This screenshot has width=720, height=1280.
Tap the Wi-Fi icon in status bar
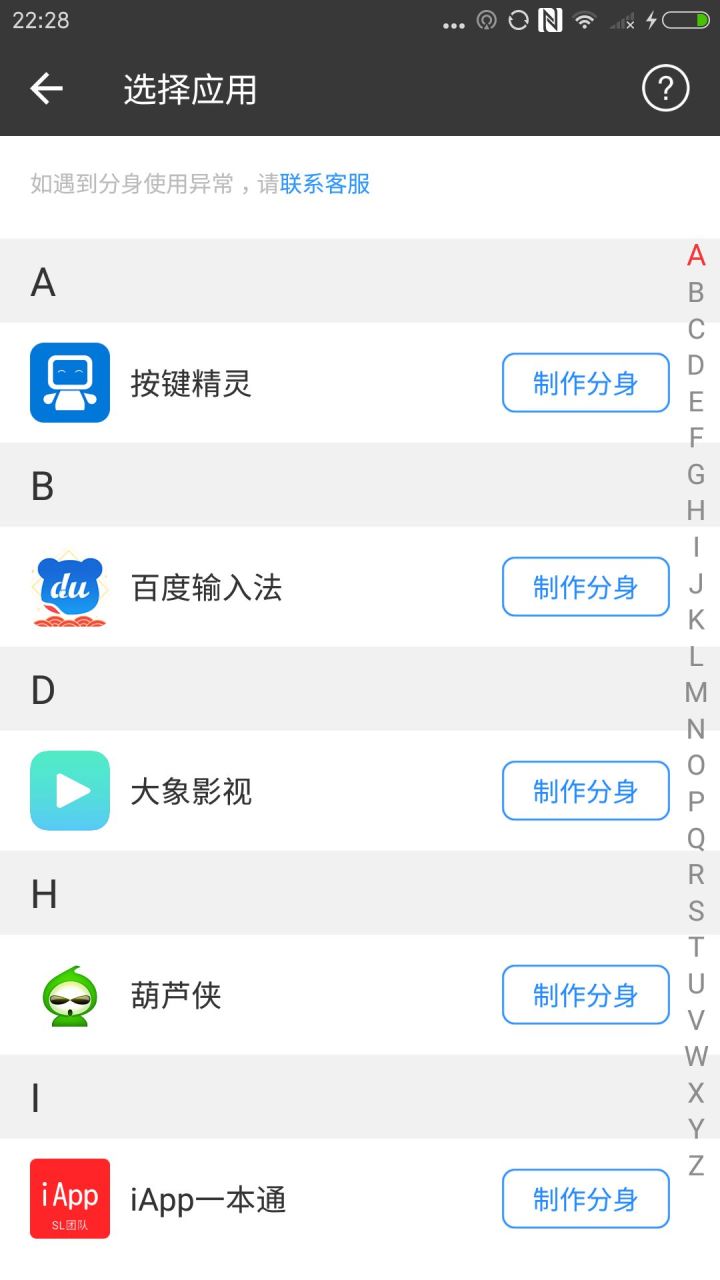point(583,20)
